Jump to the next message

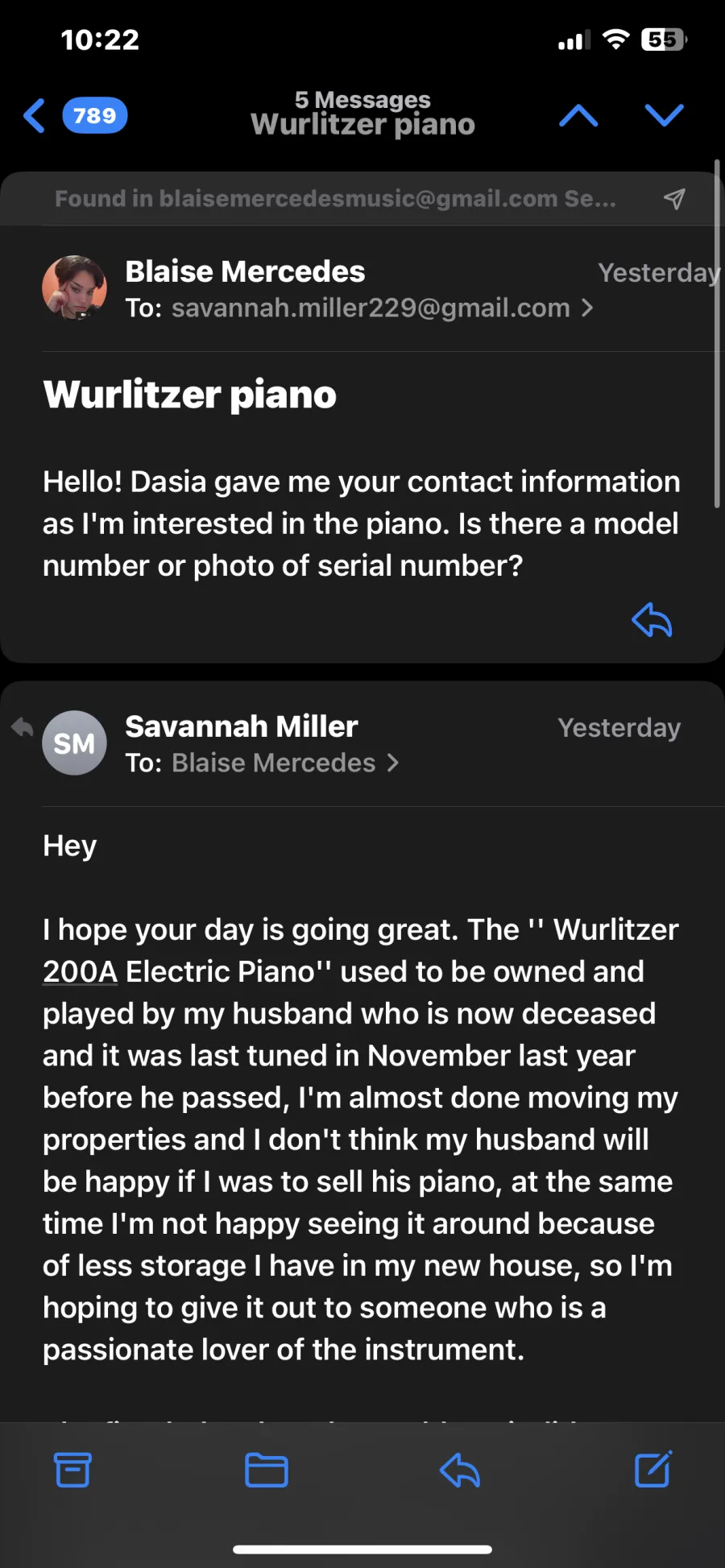[664, 116]
